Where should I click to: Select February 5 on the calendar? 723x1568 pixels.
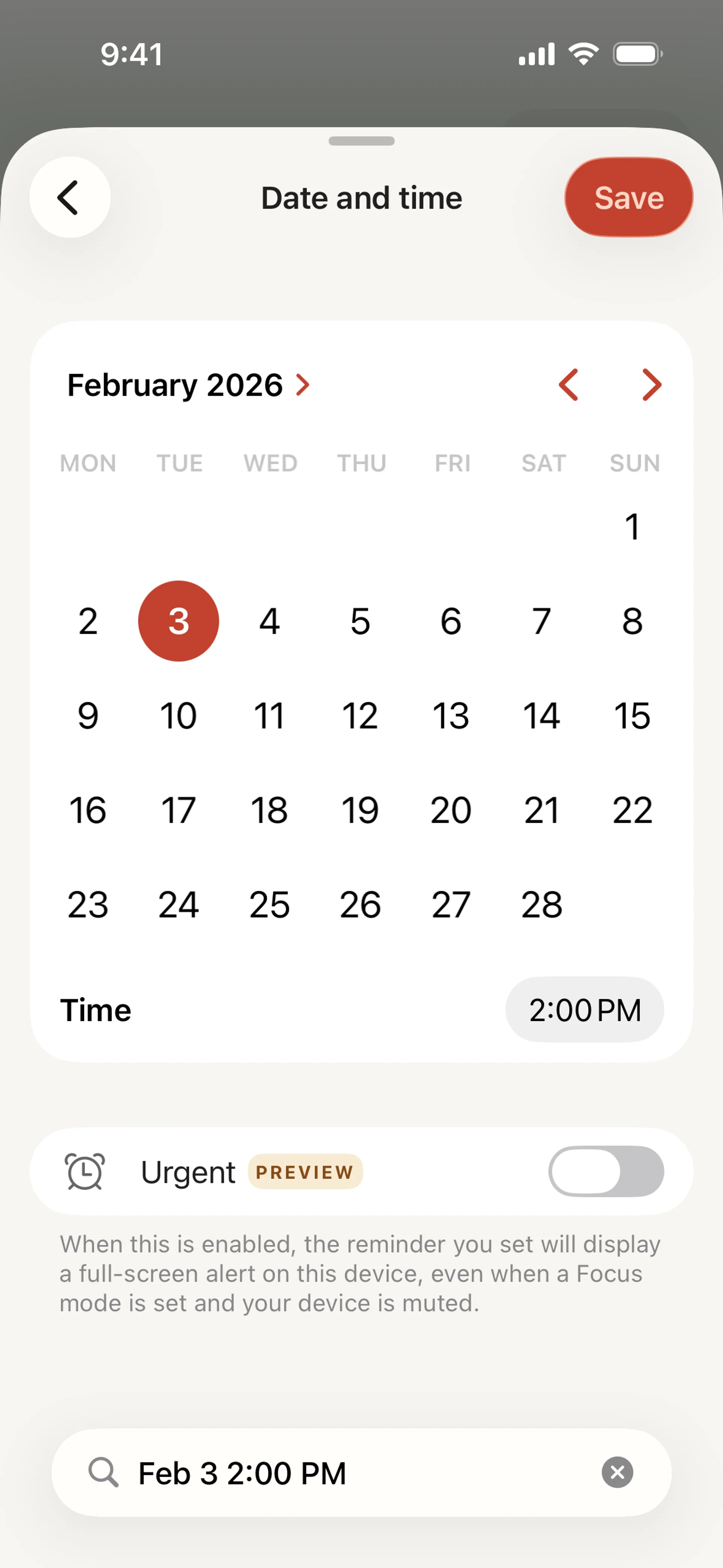tap(360, 622)
